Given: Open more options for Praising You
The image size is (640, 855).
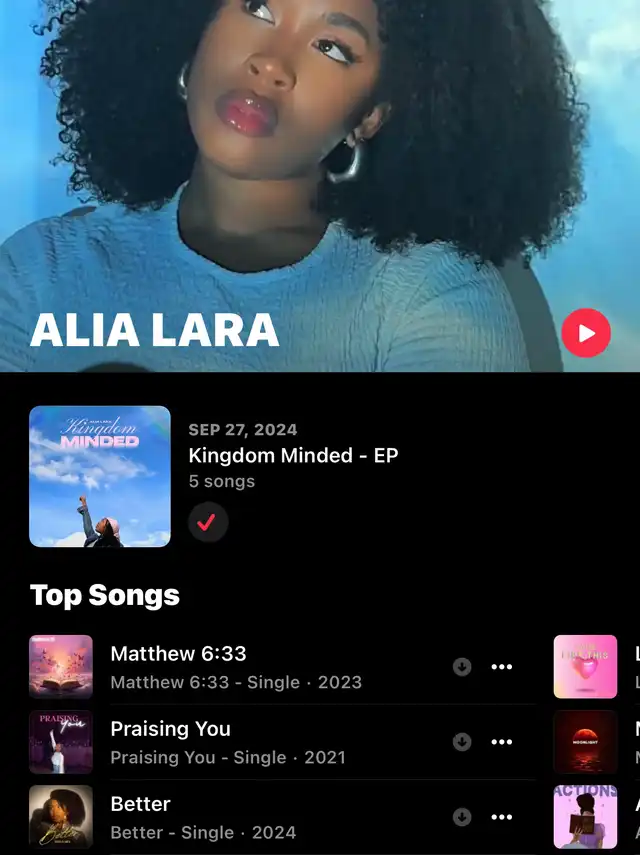Looking at the screenshot, I should (502, 742).
